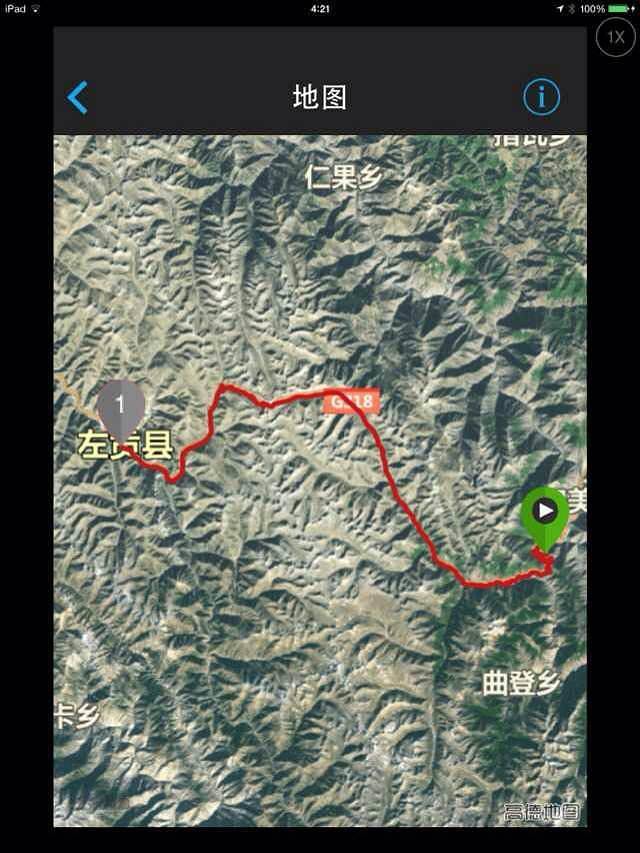Go back from the map screen

[x=78, y=97]
